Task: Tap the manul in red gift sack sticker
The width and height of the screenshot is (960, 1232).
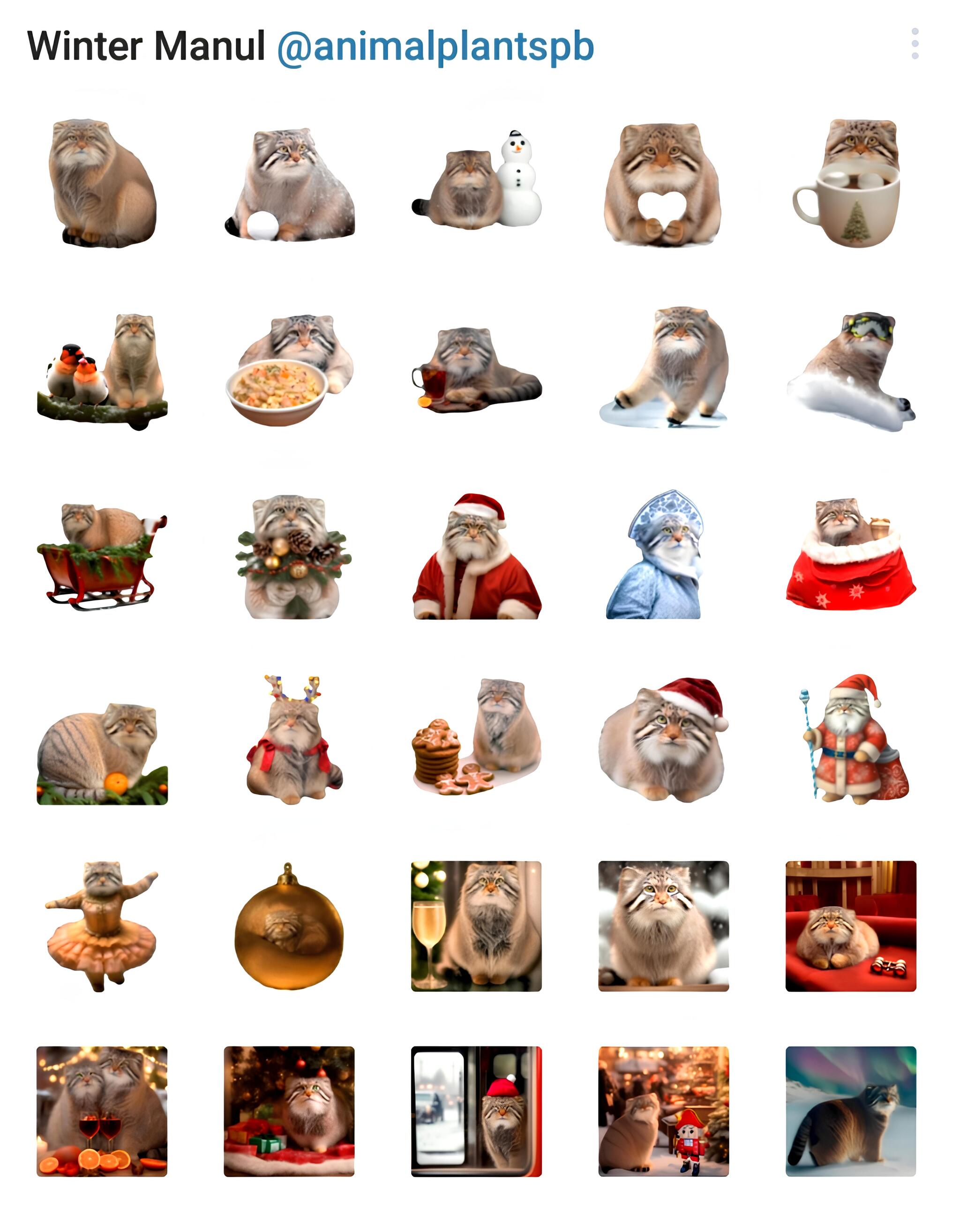Action: 850,555
